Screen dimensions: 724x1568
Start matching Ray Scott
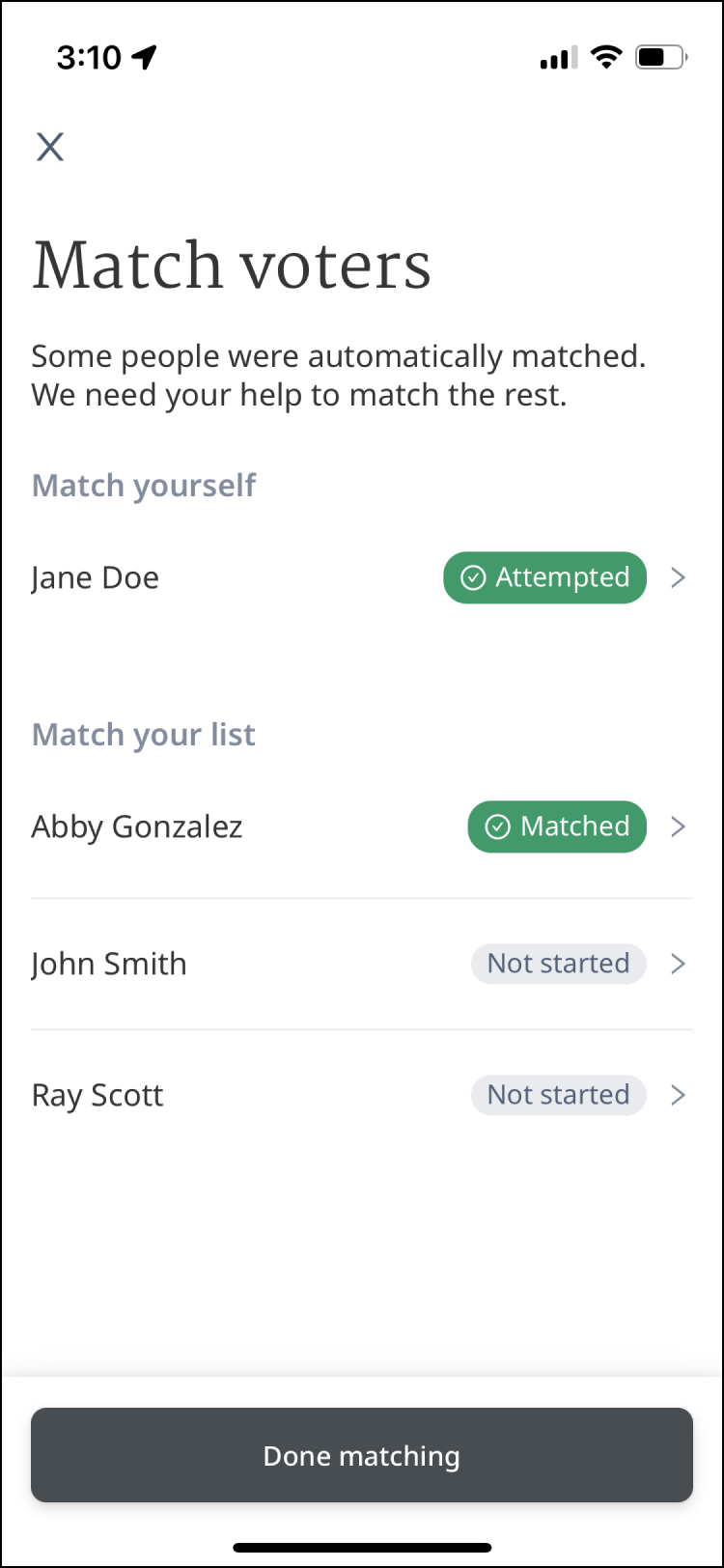[361, 1095]
